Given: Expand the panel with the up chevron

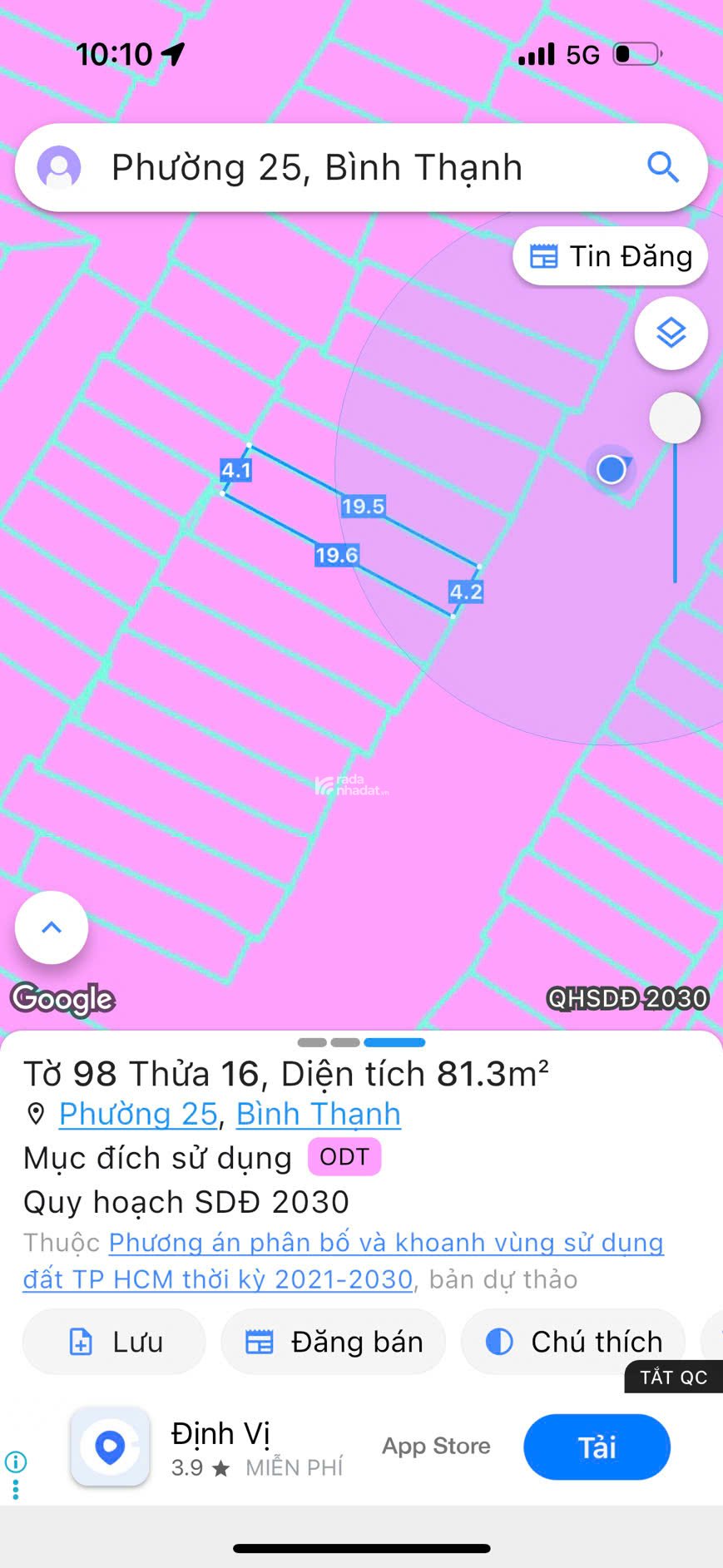Looking at the screenshot, I should pos(52,927).
